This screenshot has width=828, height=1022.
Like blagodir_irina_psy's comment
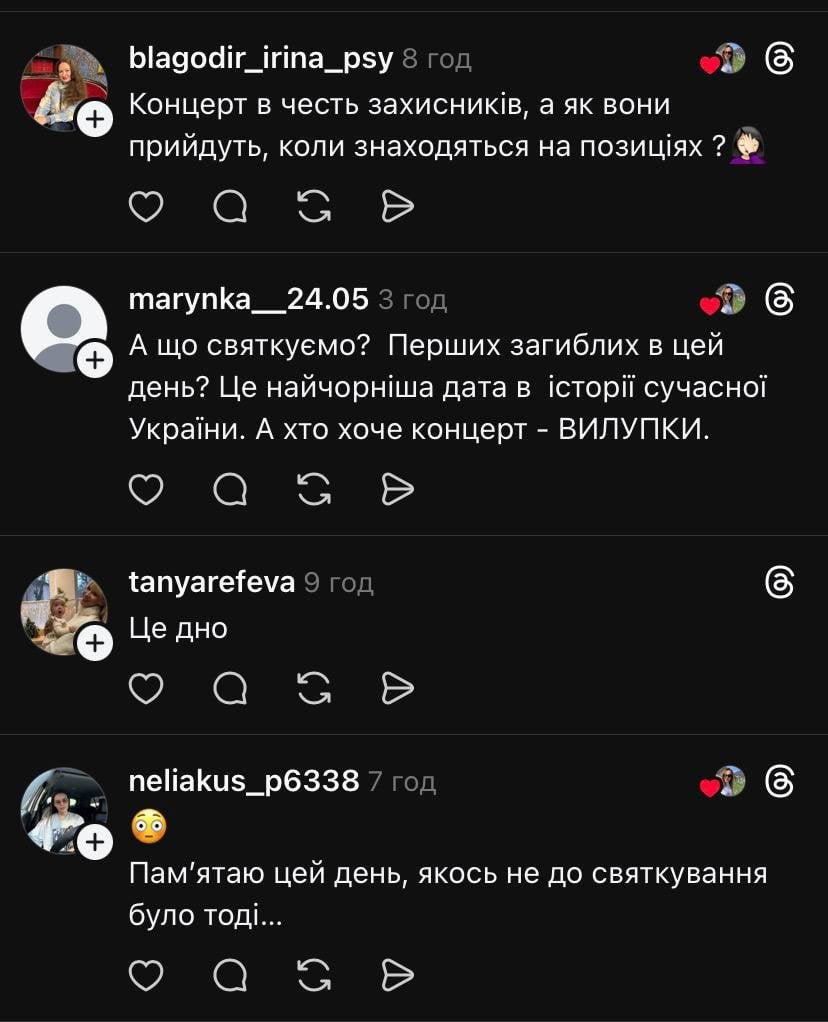click(147, 207)
